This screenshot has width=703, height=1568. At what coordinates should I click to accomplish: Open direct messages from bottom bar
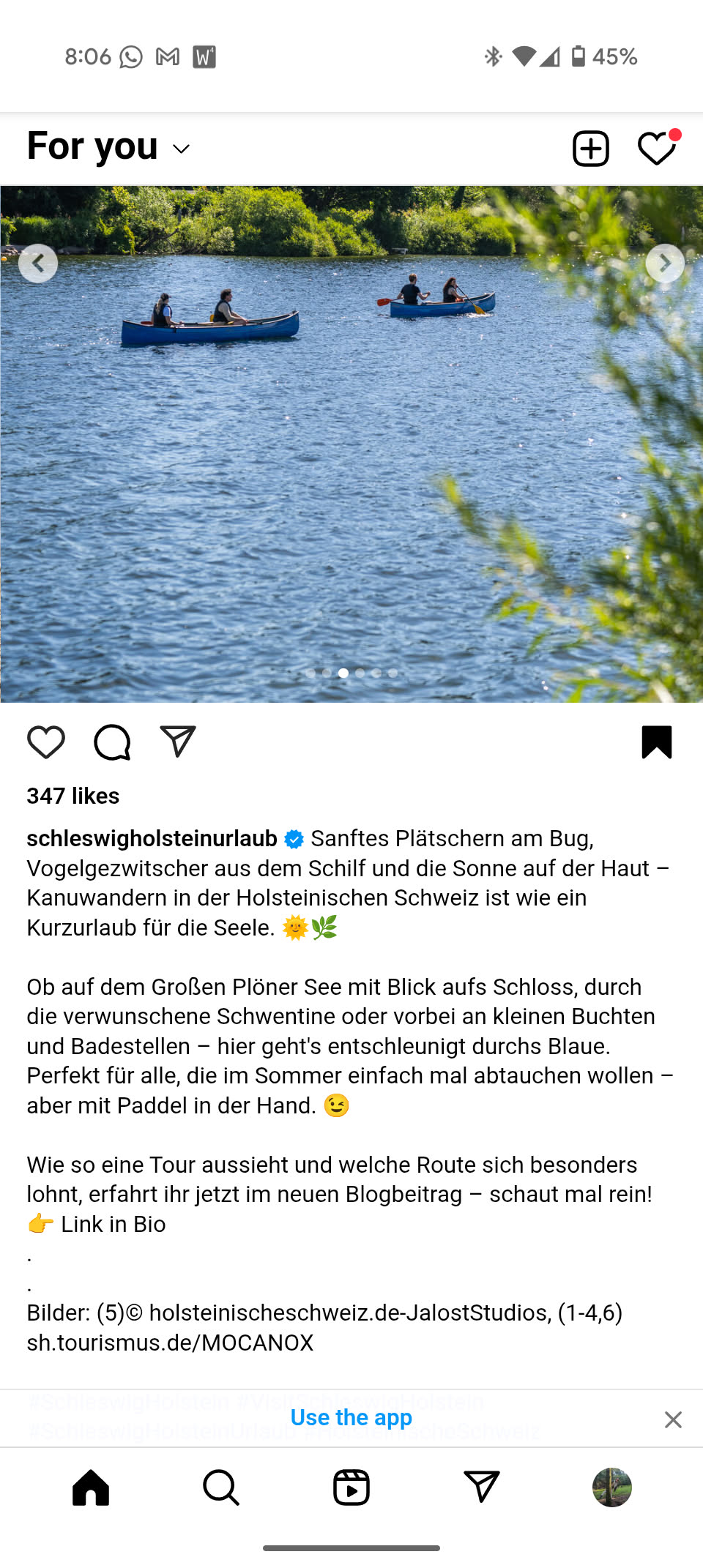click(x=482, y=1487)
